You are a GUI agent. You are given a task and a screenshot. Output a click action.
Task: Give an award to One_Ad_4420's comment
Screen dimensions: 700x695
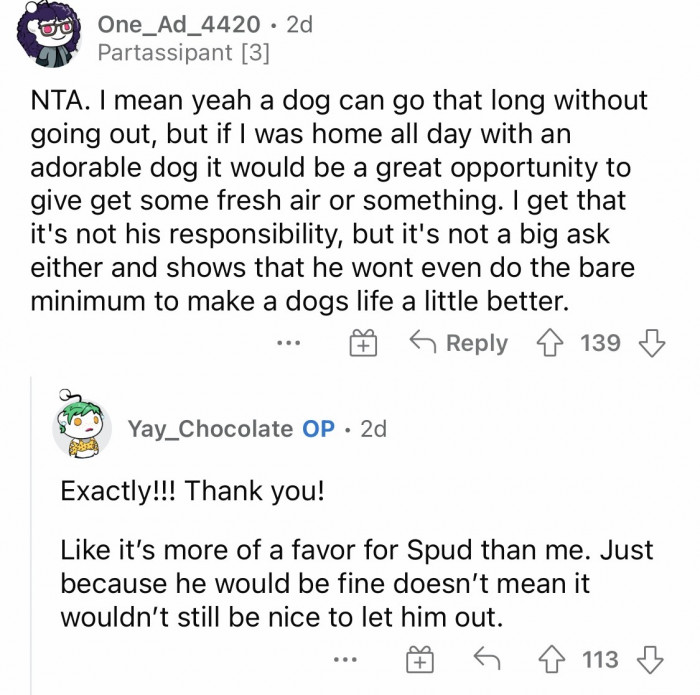(x=361, y=344)
